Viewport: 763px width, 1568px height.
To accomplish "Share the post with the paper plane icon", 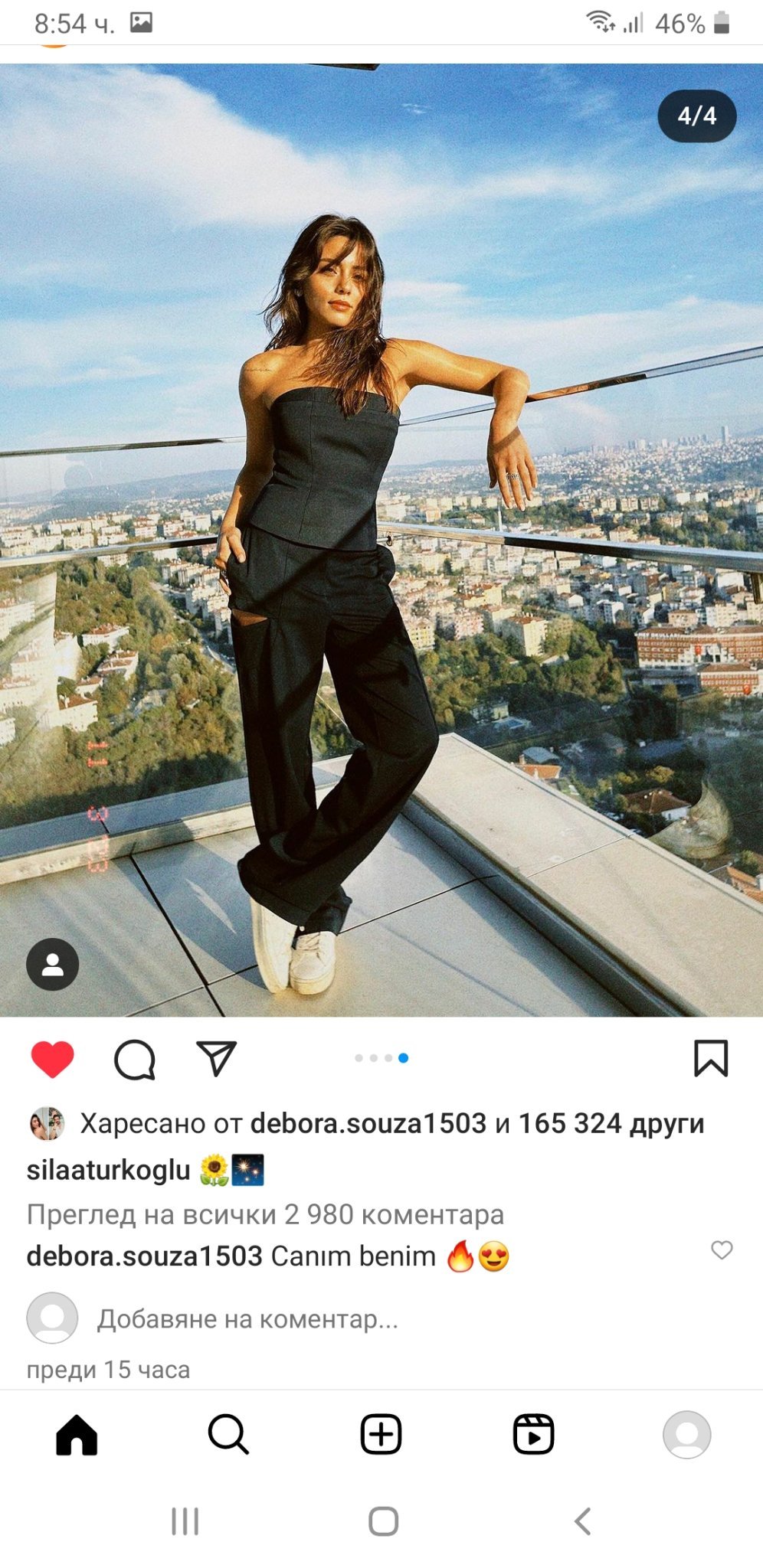I will coord(216,1059).
